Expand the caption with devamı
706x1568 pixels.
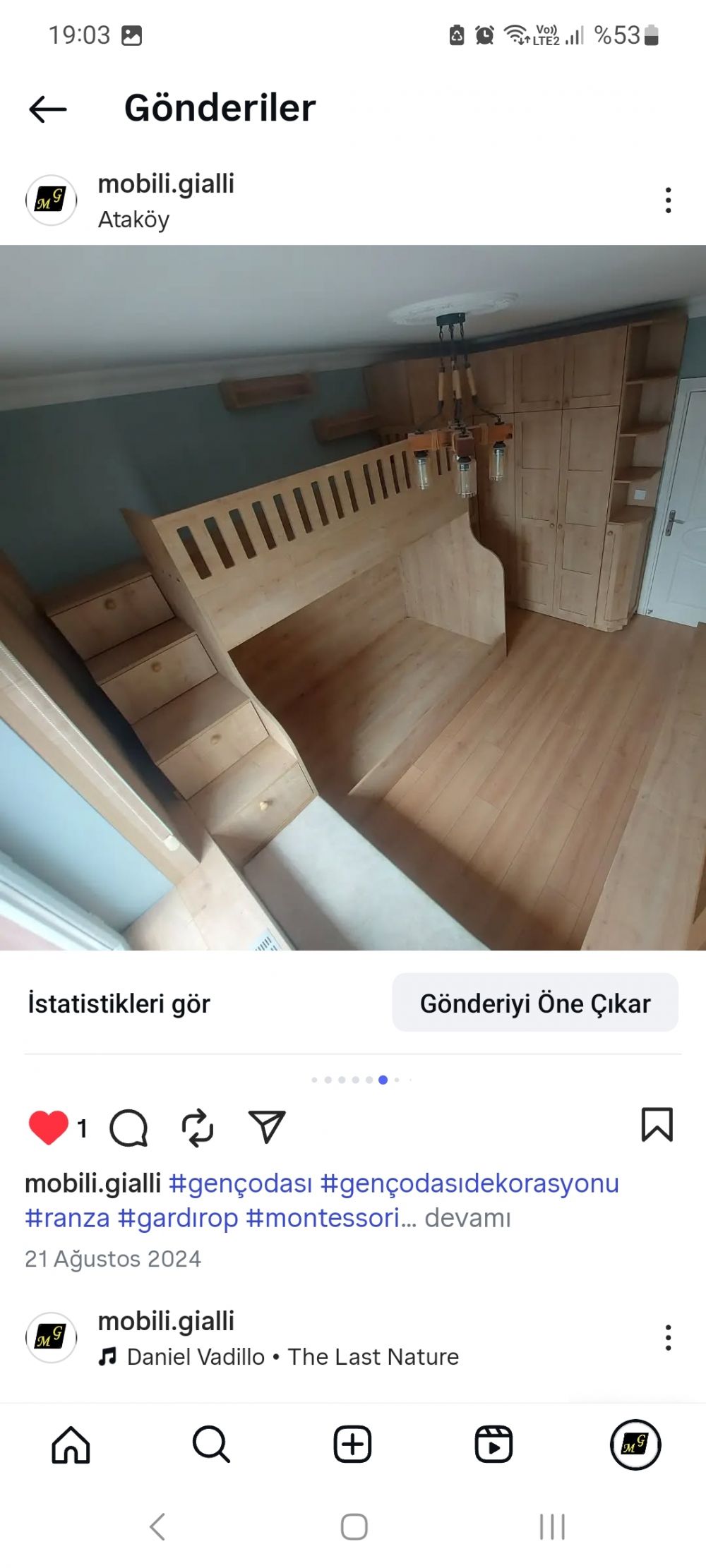point(467,1219)
